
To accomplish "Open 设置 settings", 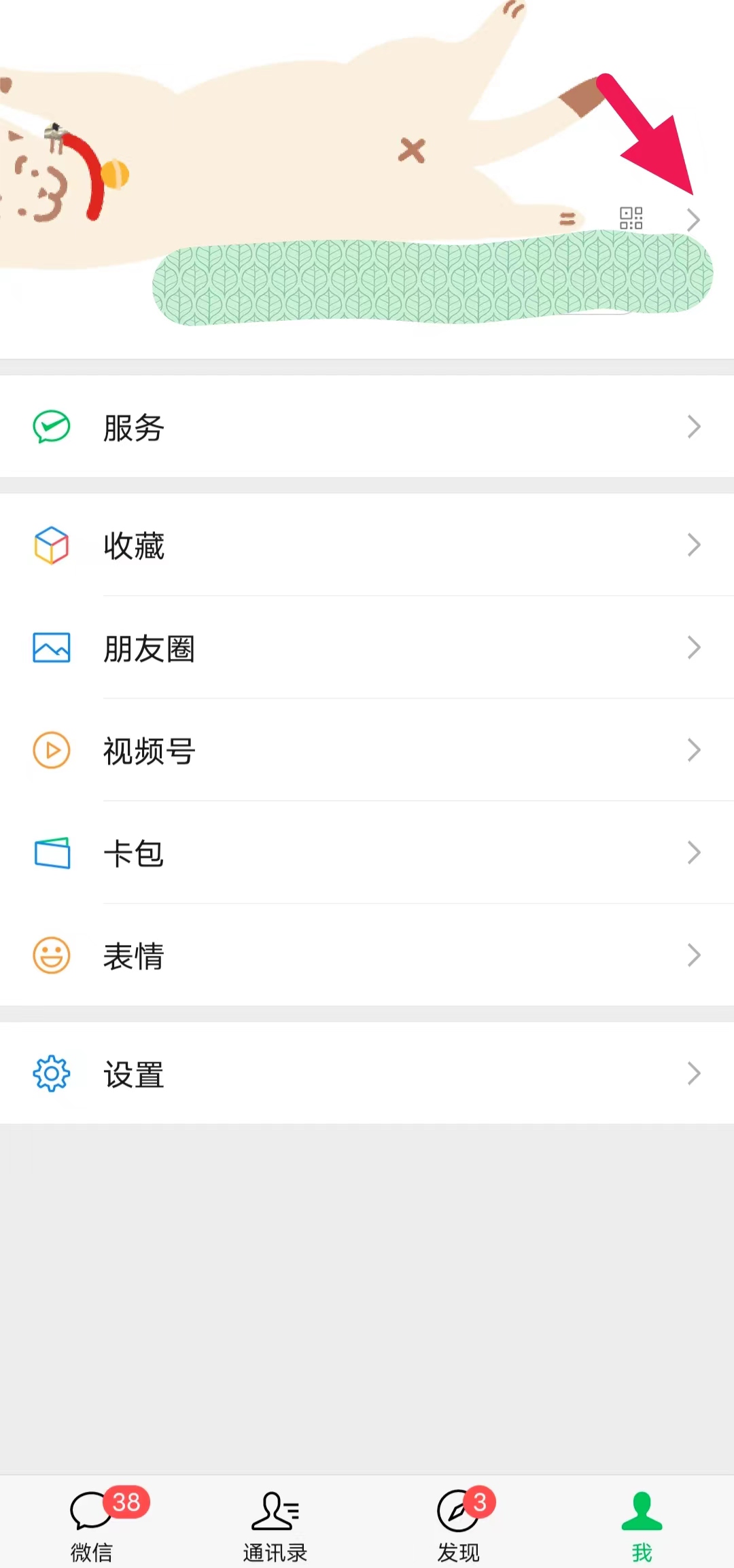I will point(367,1073).
